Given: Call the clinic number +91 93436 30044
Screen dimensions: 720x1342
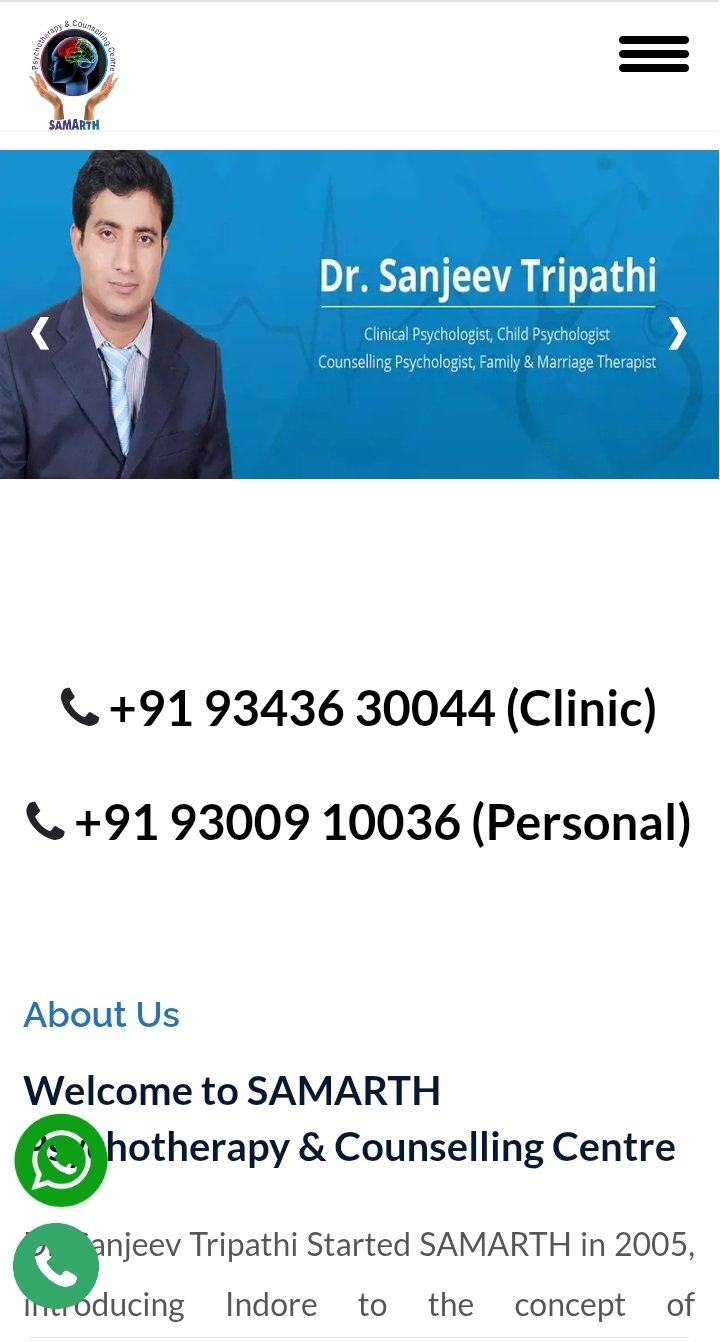Looking at the screenshot, I should [359, 709].
